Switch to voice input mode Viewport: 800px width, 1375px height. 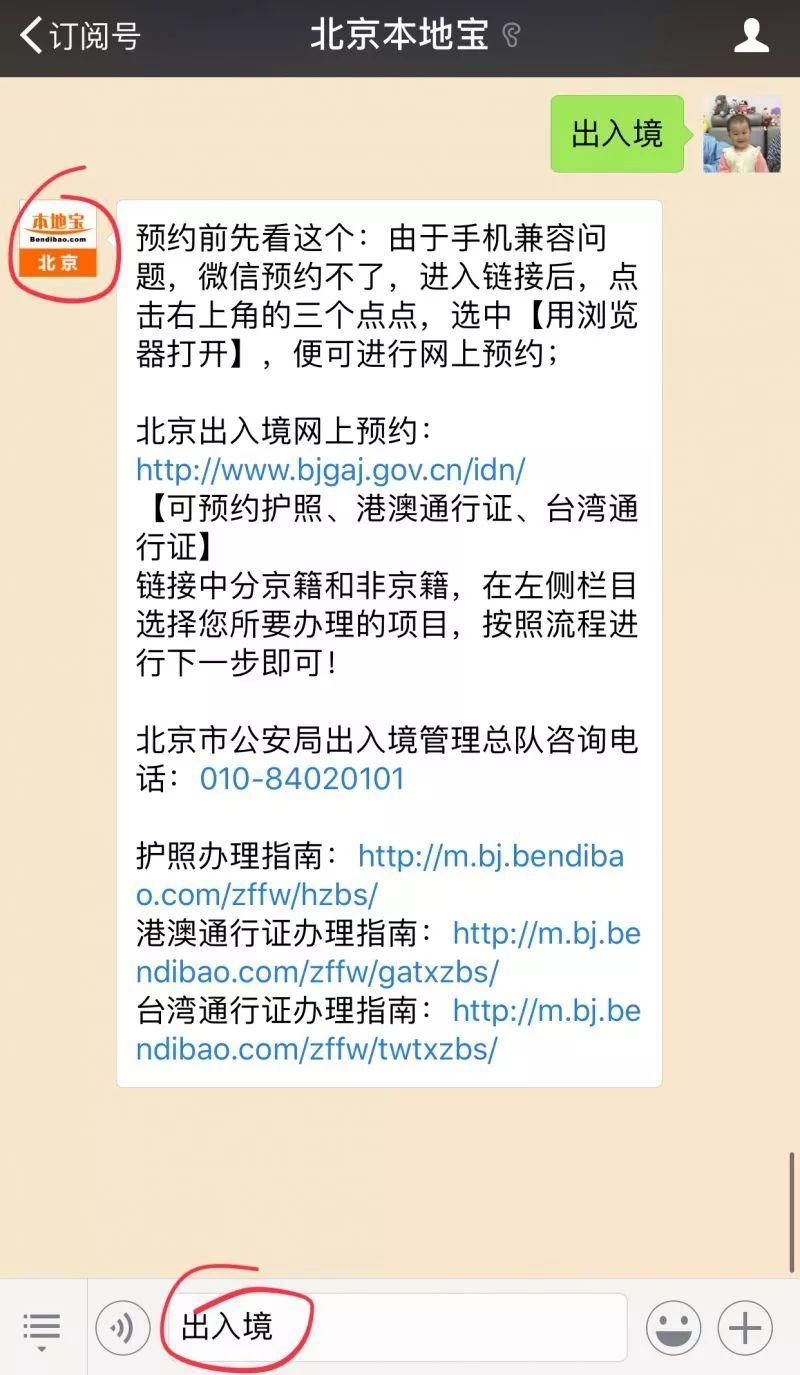[123, 1328]
